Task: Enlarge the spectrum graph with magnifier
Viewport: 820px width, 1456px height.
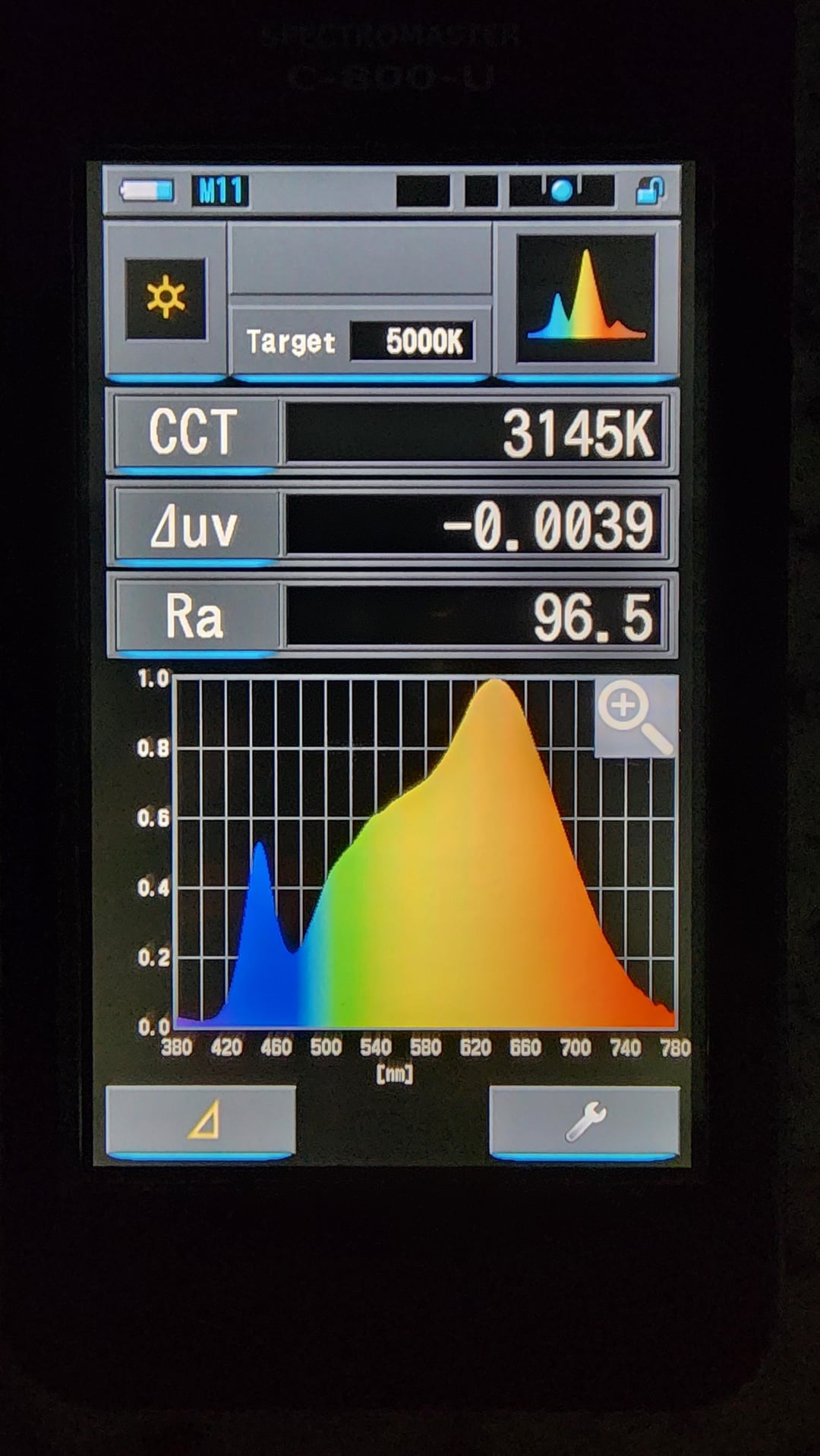Action: [635, 717]
